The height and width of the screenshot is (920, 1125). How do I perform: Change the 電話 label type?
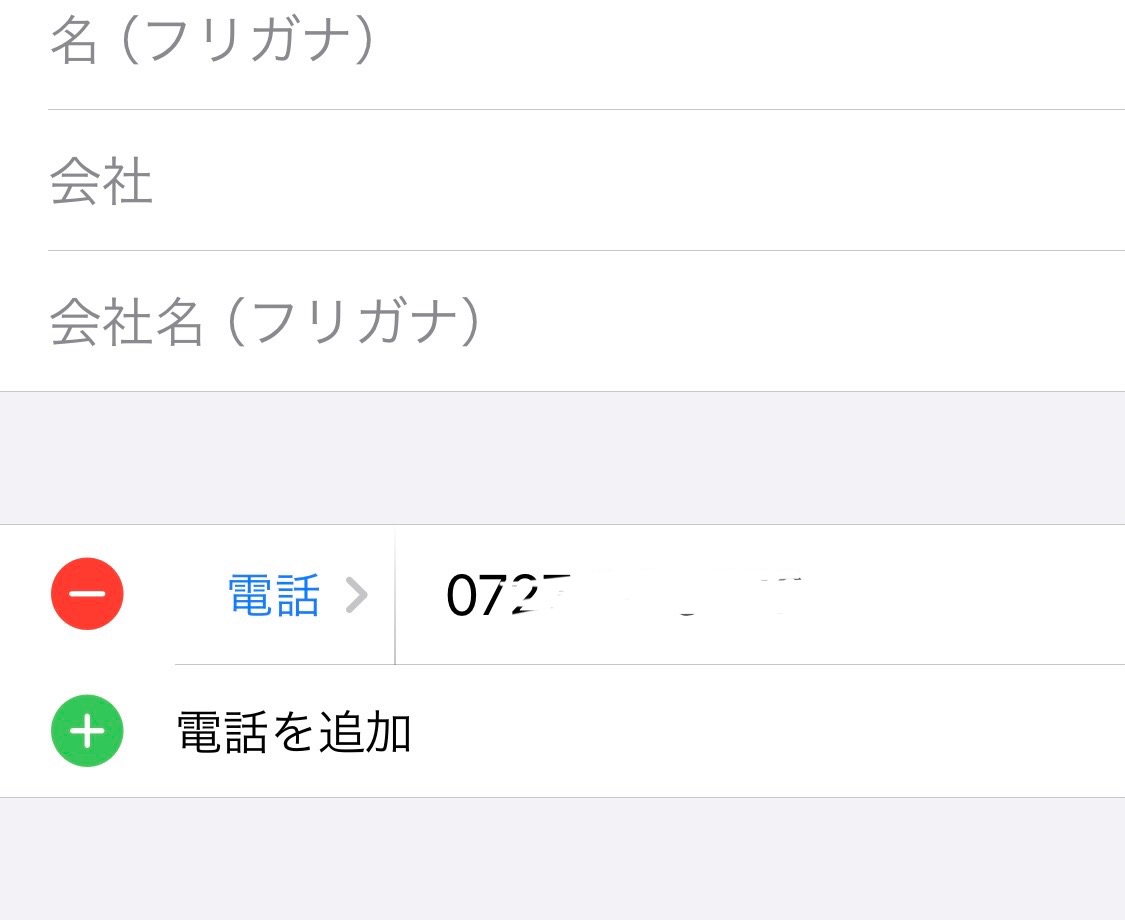(x=290, y=596)
